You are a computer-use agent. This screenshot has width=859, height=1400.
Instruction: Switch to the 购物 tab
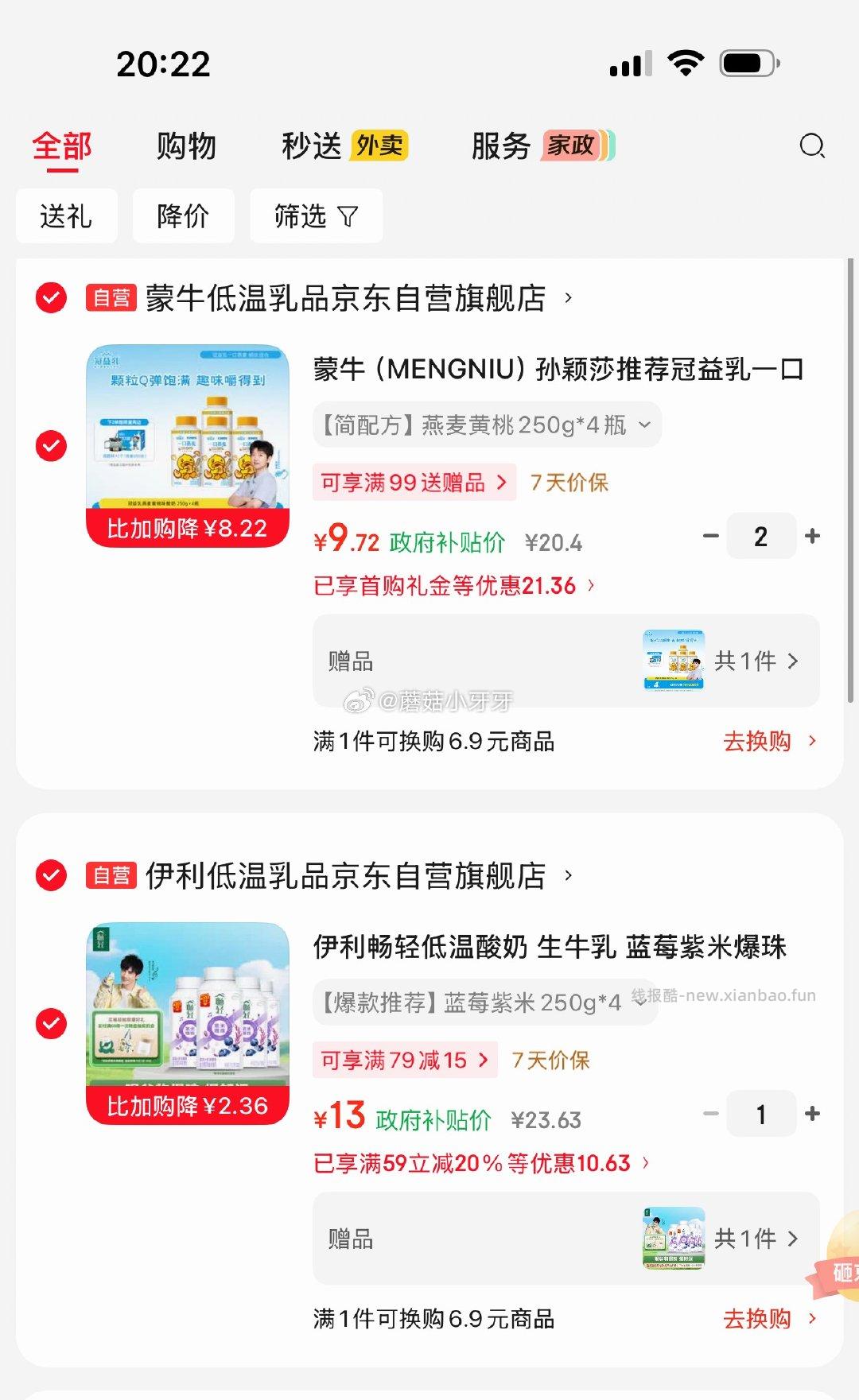(188, 146)
